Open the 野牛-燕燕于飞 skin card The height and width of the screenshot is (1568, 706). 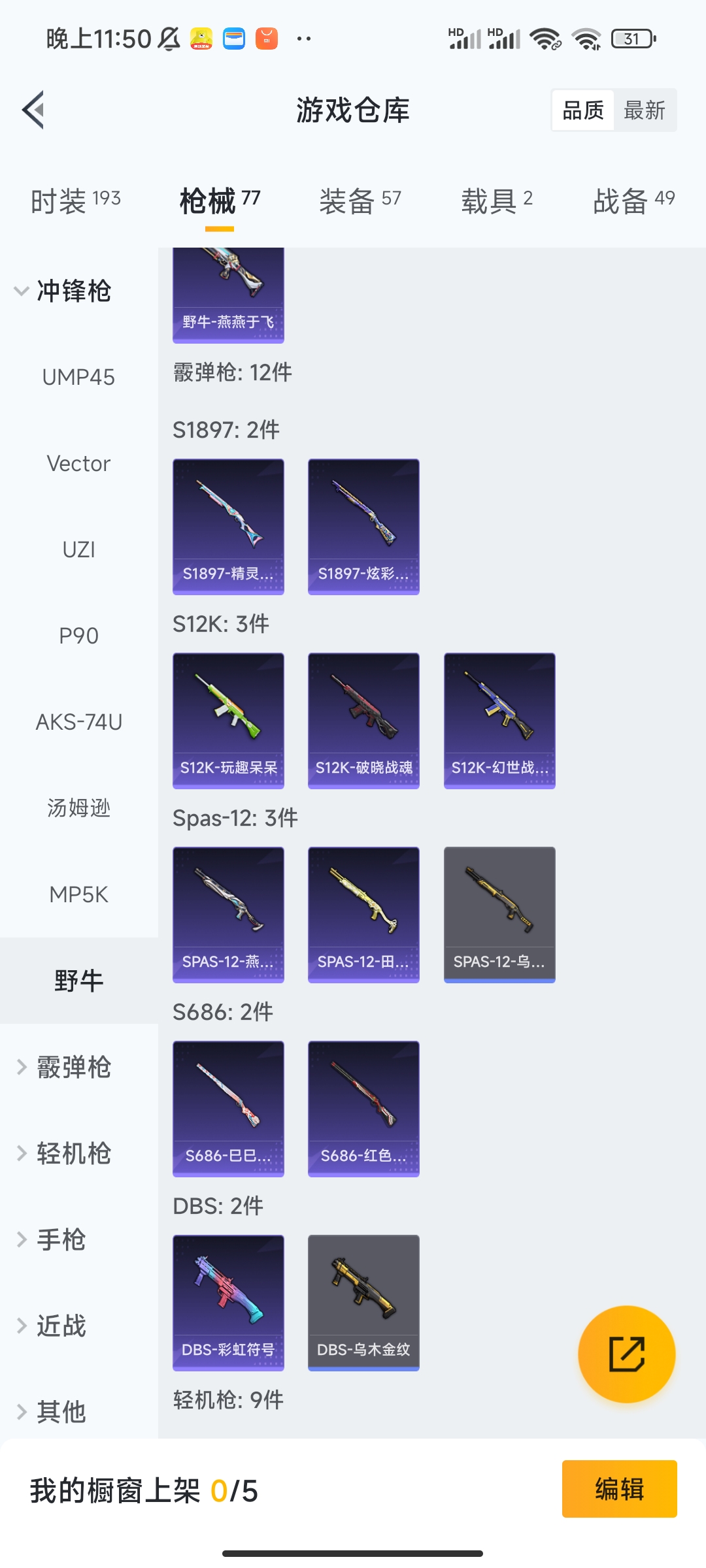(x=228, y=294)
